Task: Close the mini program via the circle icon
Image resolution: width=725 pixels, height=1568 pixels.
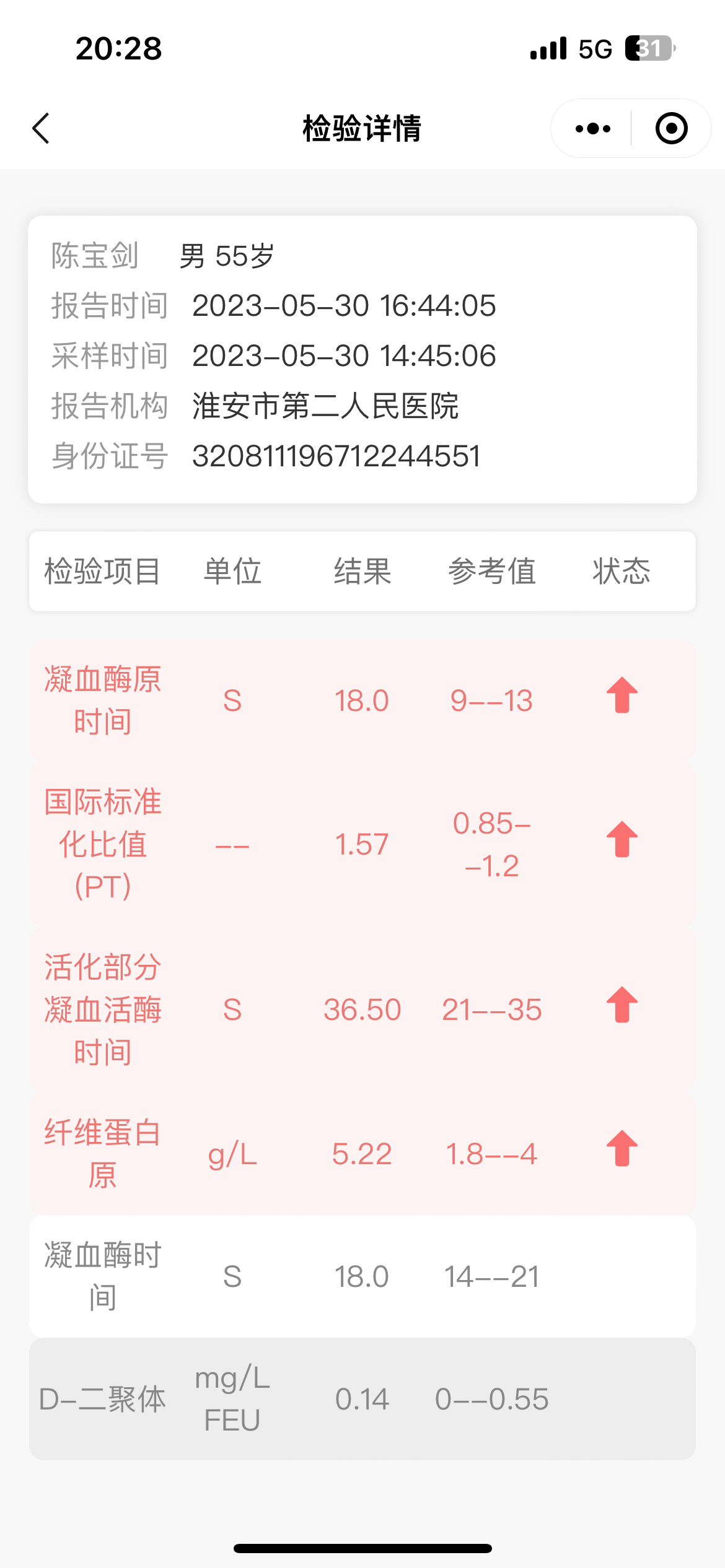Action: (x=671, y=128)
